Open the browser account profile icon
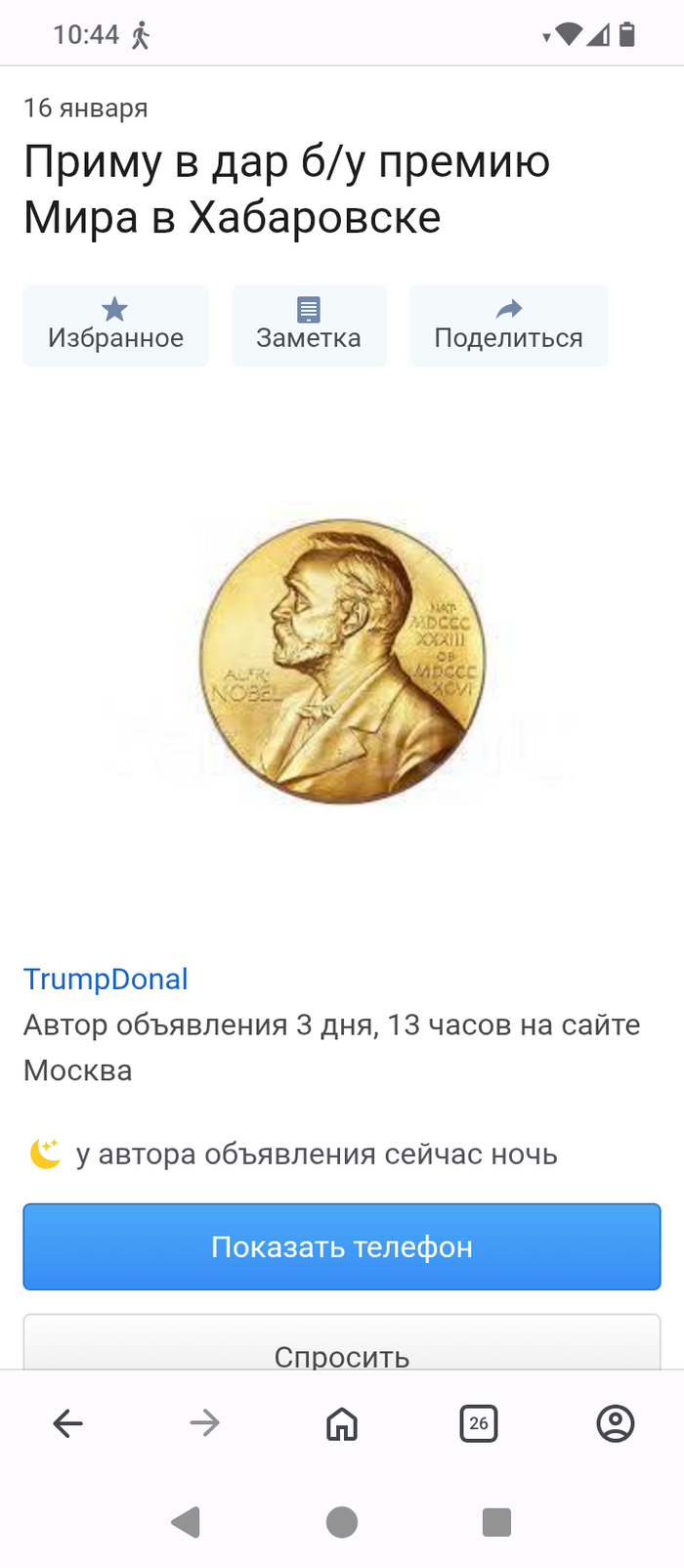Viewport: 684px width, 1568px height. (x=616, y=1423)
